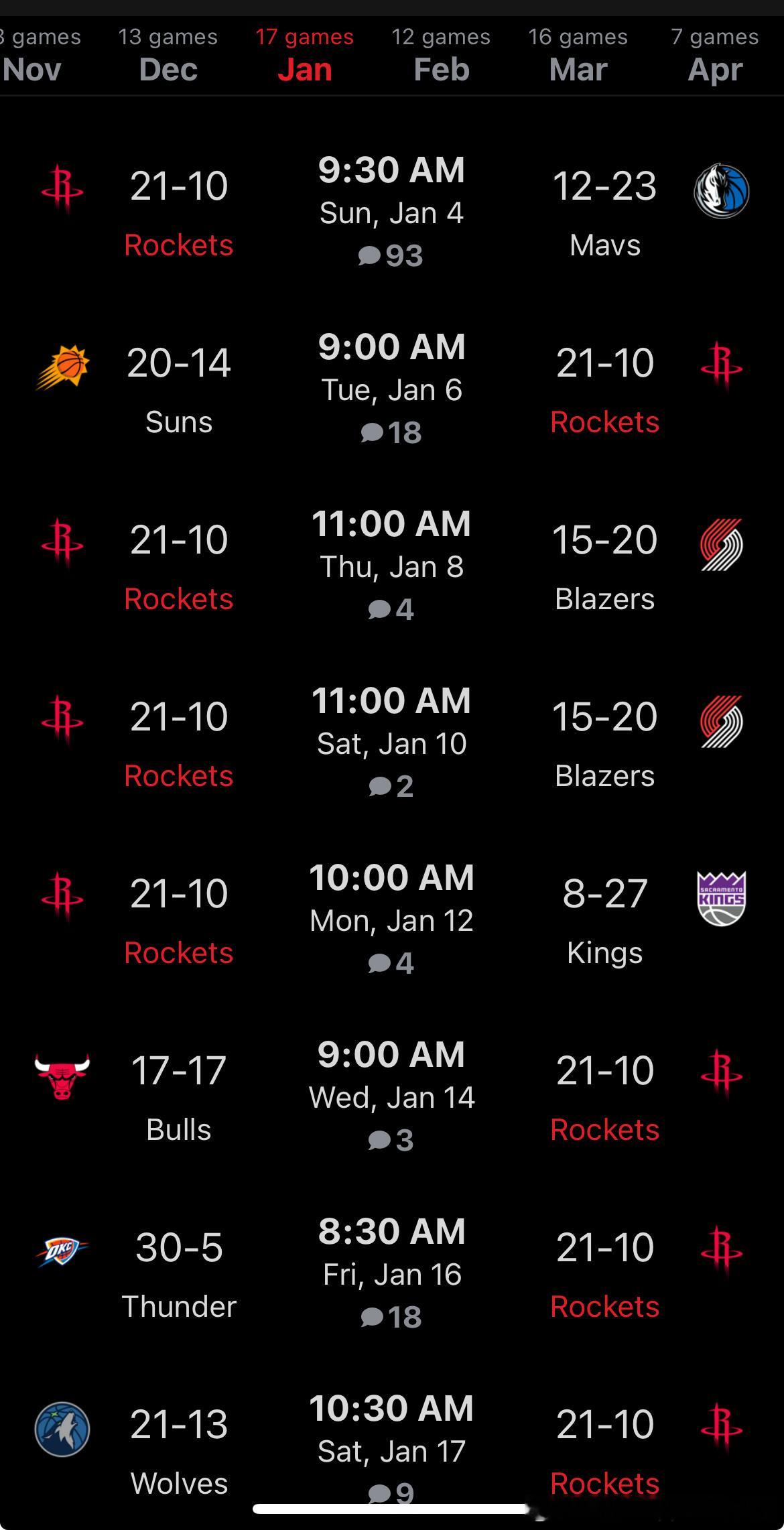
Task: View the Apr schedule tab
Action: [714, 55]
